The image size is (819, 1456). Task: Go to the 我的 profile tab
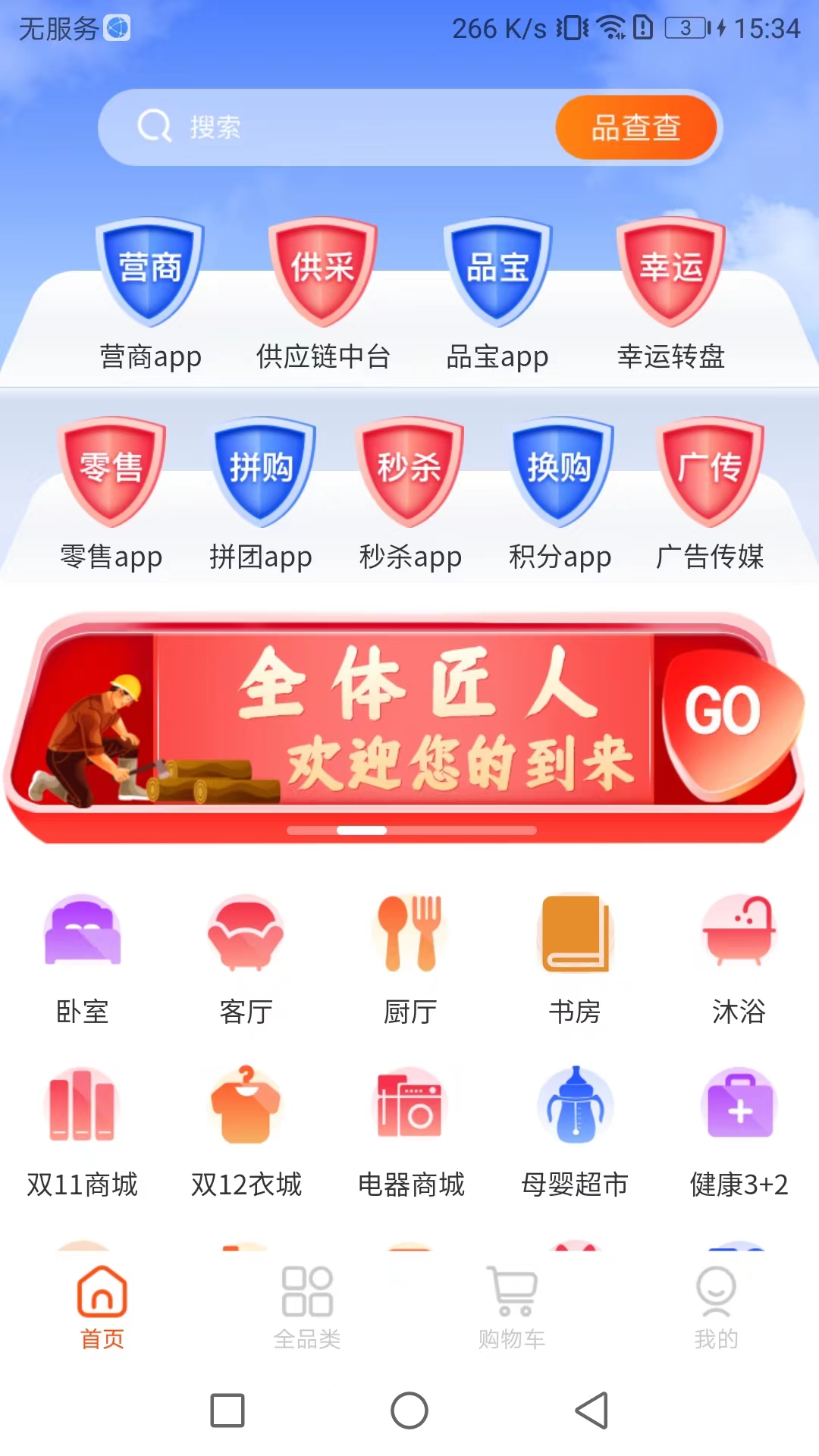(x=716, y=1307)
